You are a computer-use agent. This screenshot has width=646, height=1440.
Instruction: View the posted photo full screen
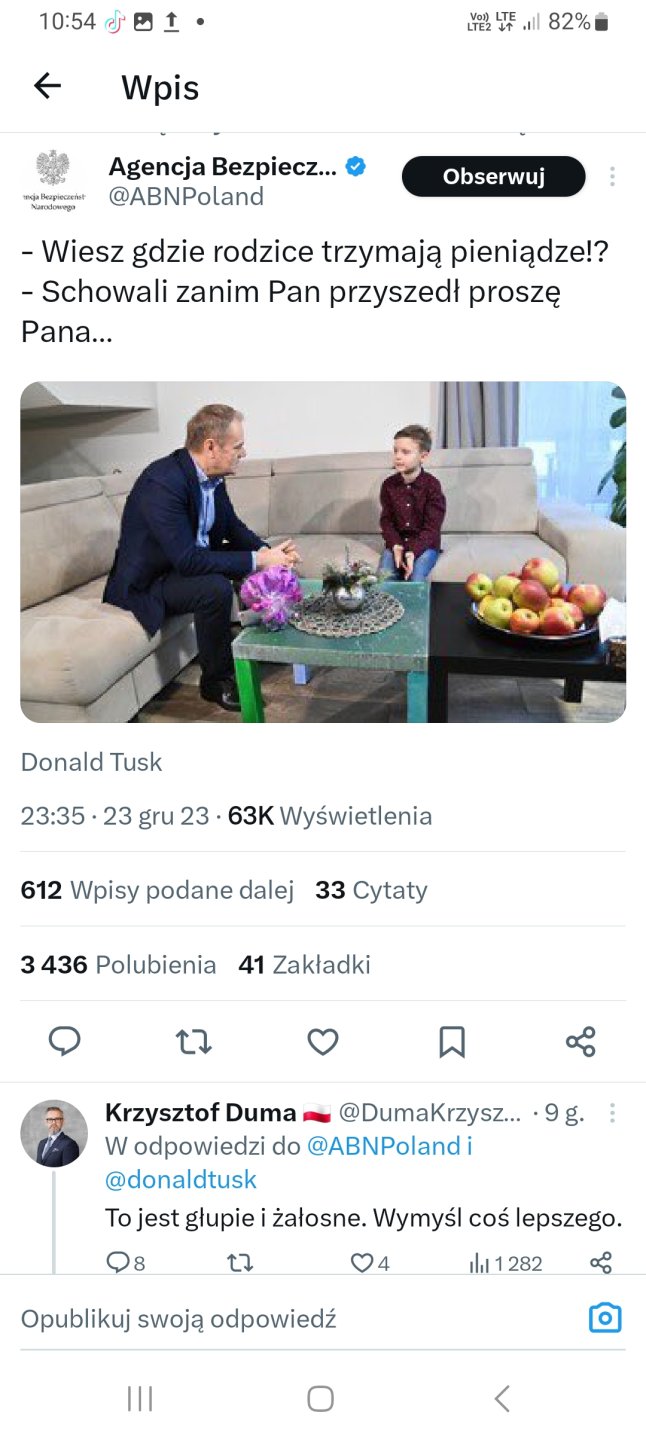click(323, 551)
